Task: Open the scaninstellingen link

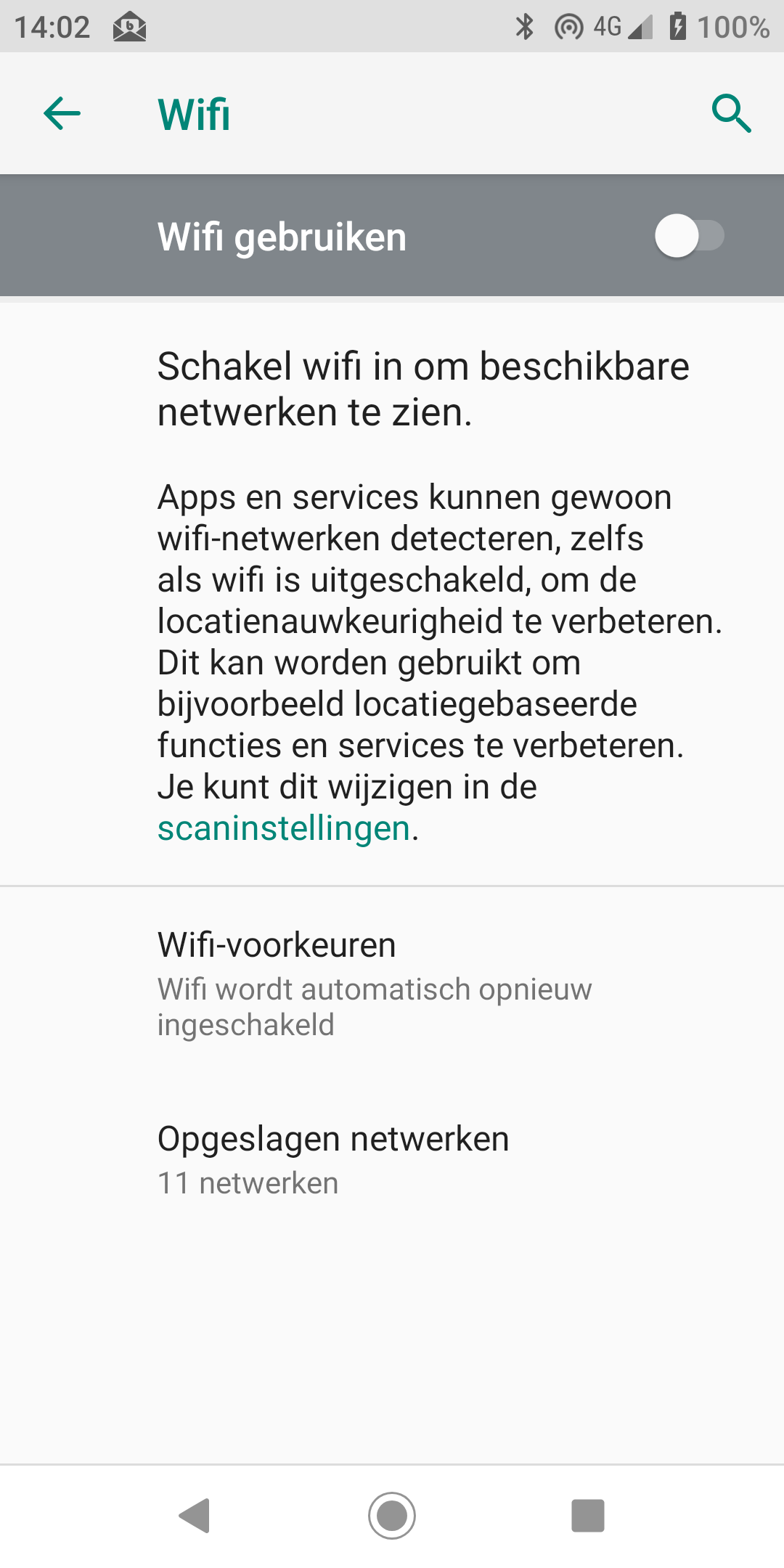Action: click(284, 828)
